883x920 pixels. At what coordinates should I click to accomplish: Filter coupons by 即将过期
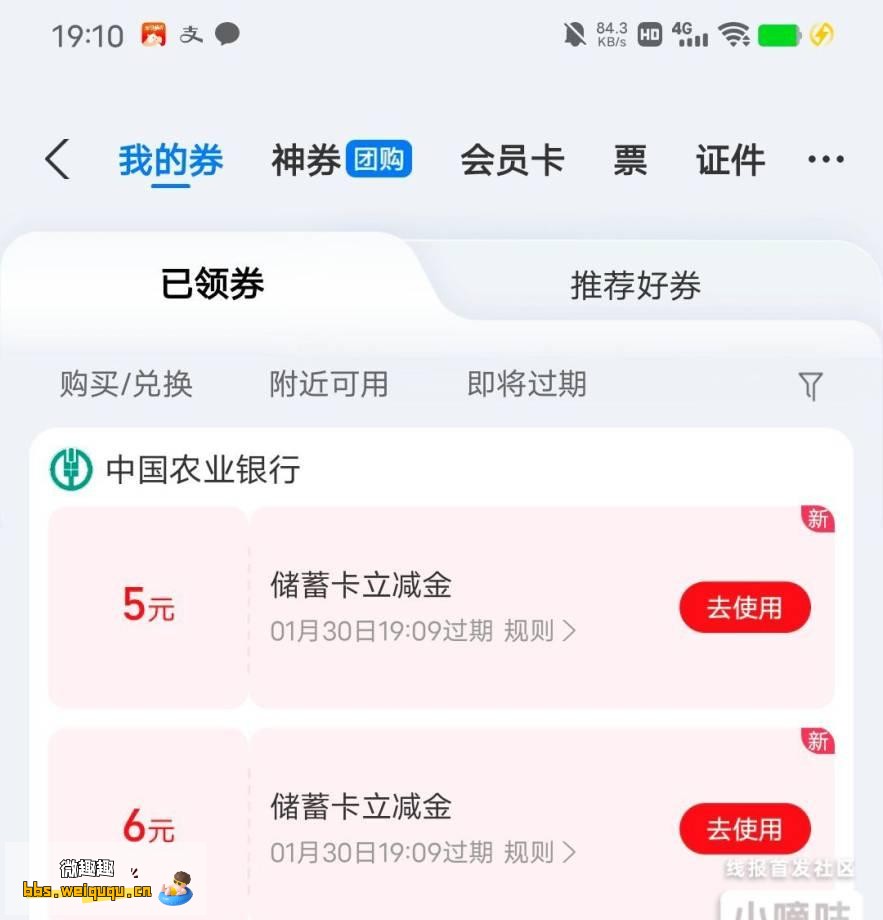pyautogui.click(x=527, y=384)
